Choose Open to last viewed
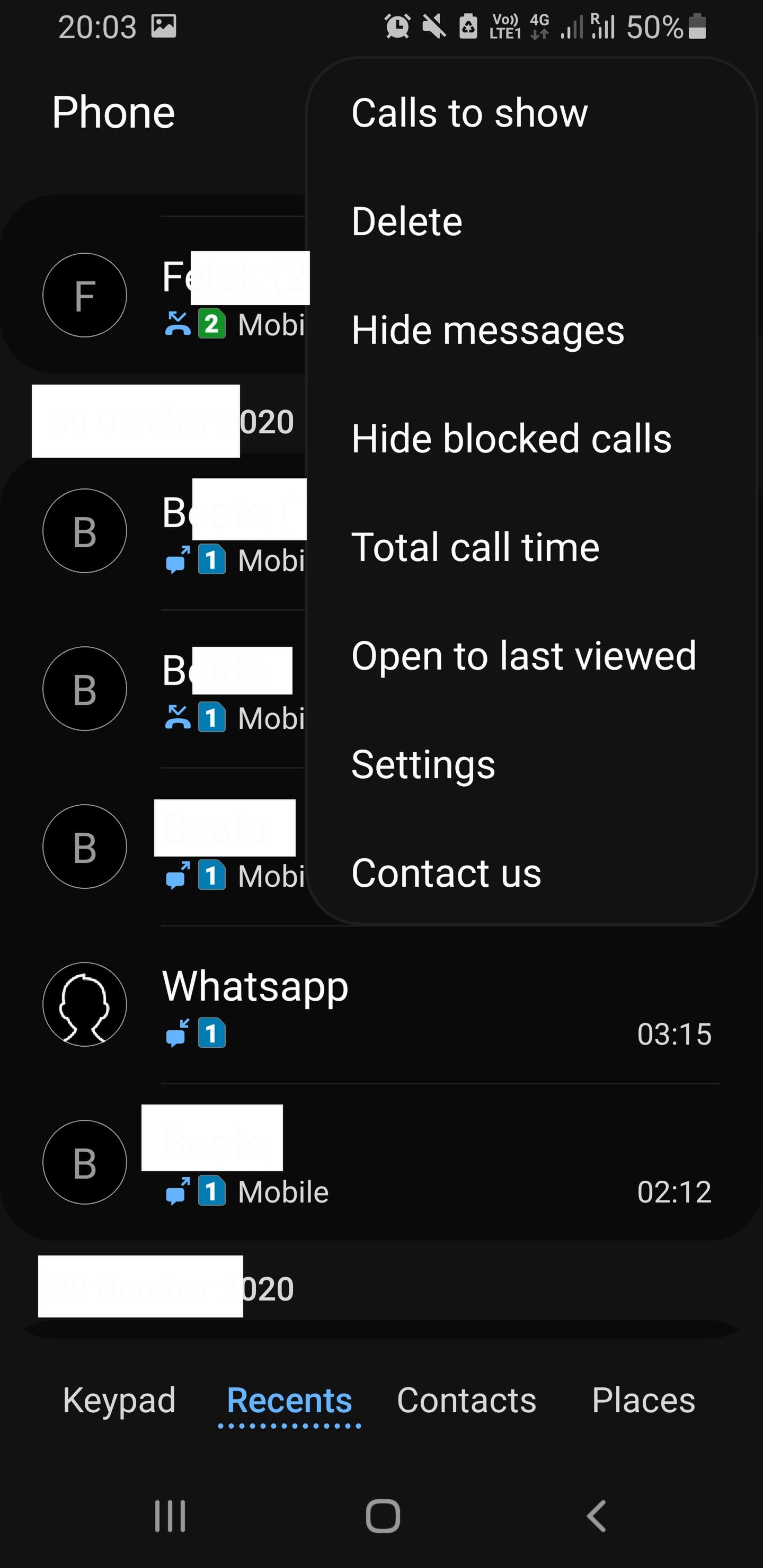763x1568 pixels. coord(531,656)
